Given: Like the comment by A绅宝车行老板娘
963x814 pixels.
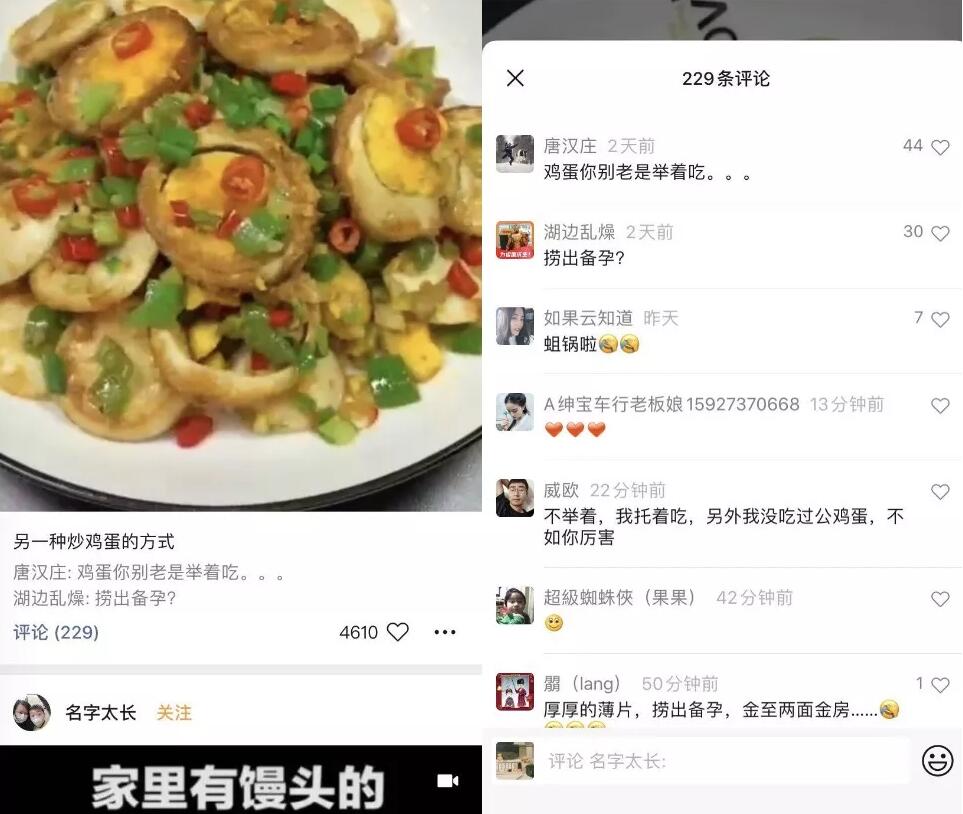Looking at the screenshot, I should pyautogui.click(x=940, y=406).
